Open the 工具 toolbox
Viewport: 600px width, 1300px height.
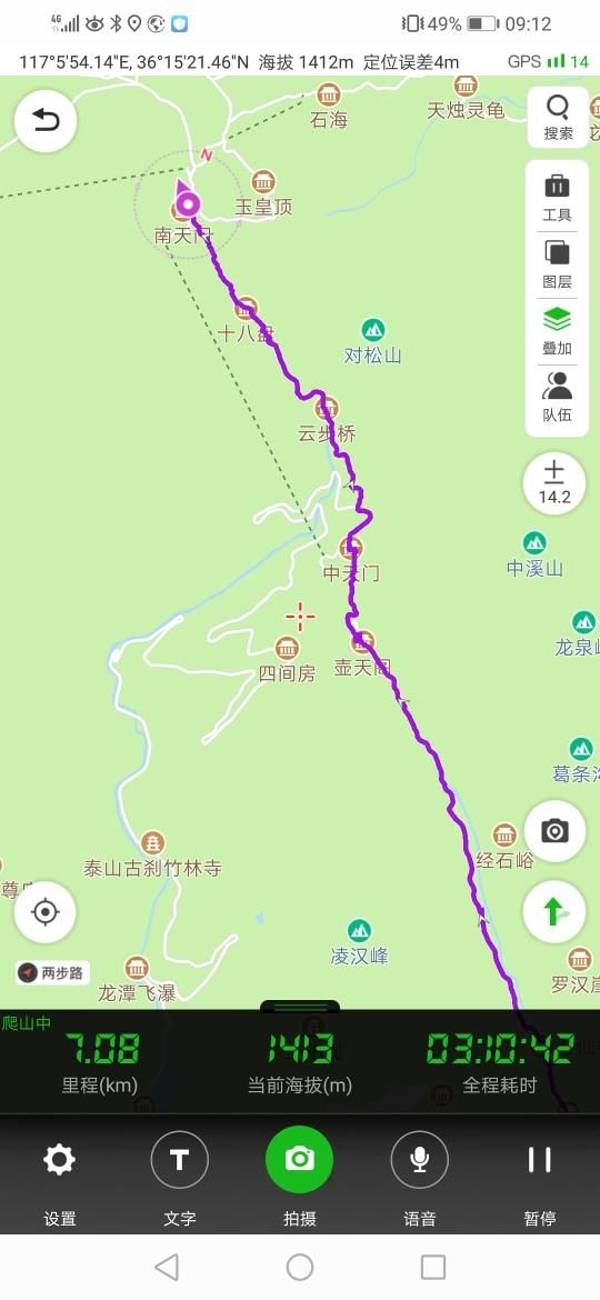click(x=557, y=196)
